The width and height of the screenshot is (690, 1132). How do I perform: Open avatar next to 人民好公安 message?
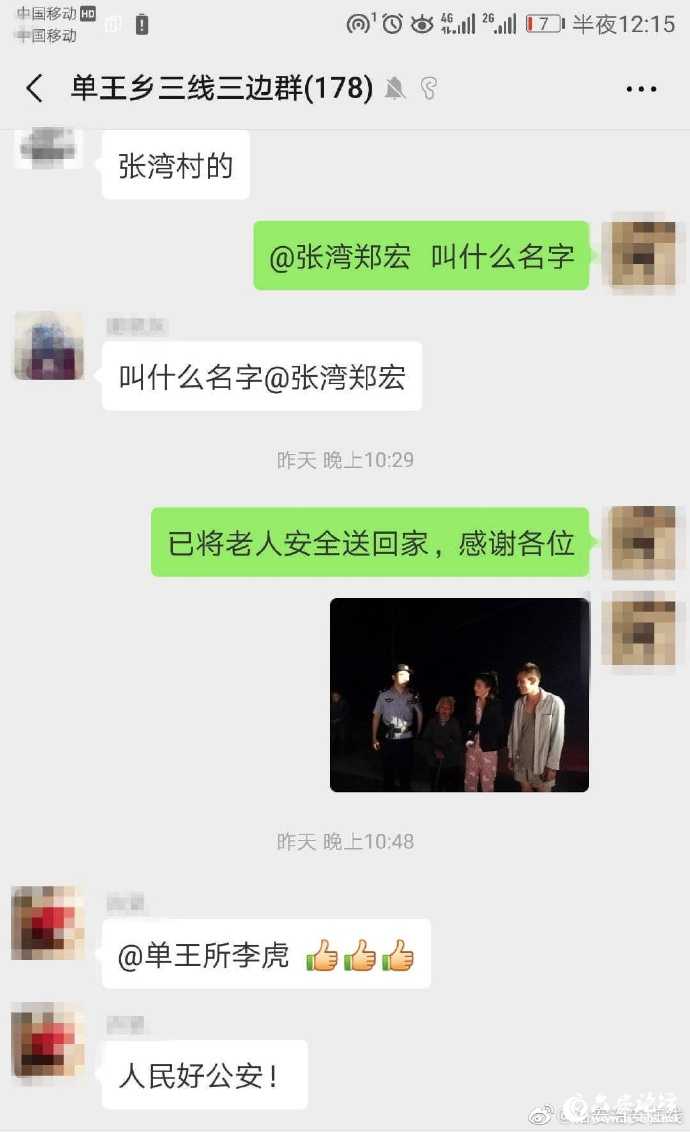tap(48, 1040)
